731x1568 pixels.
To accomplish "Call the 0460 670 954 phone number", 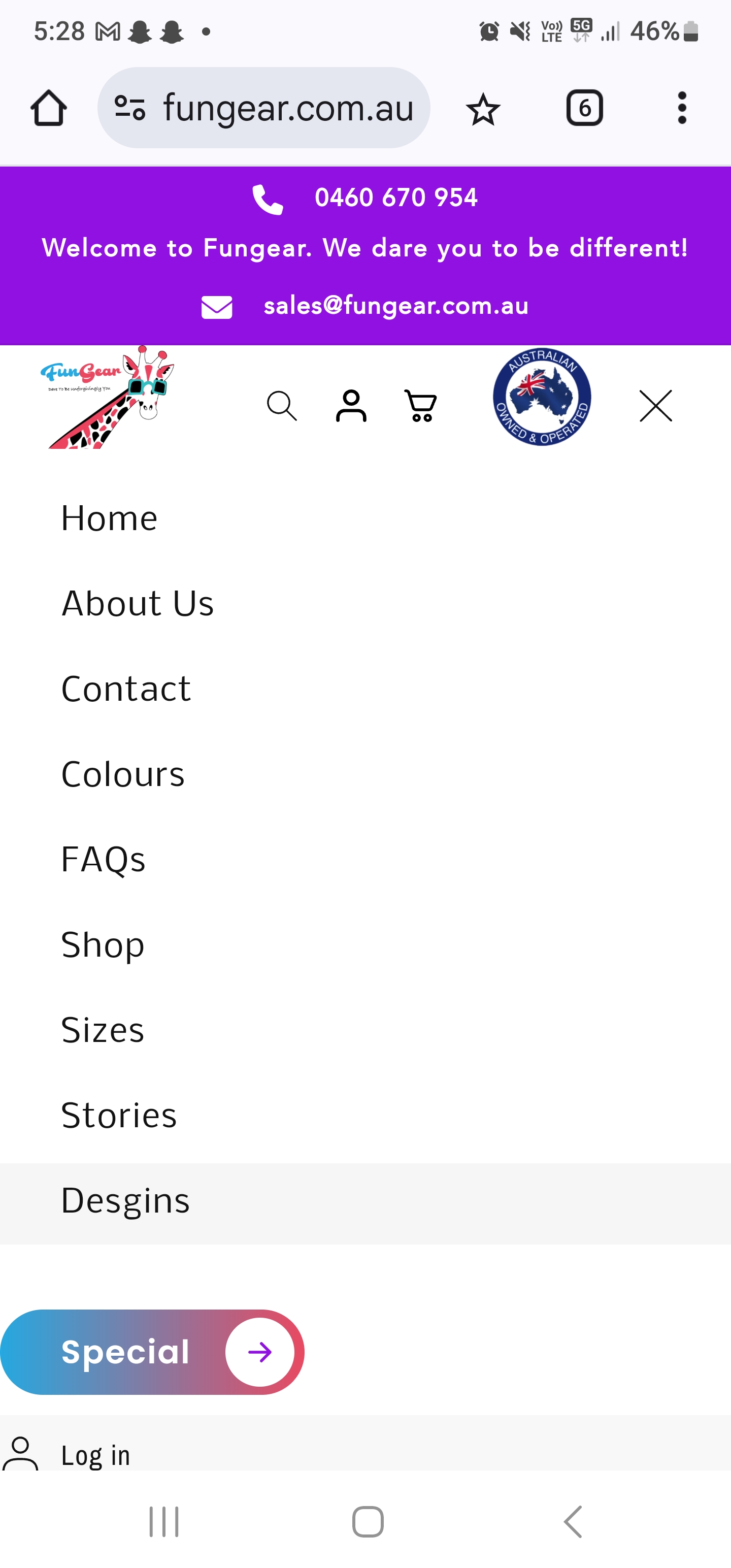I will click(396, 198).
